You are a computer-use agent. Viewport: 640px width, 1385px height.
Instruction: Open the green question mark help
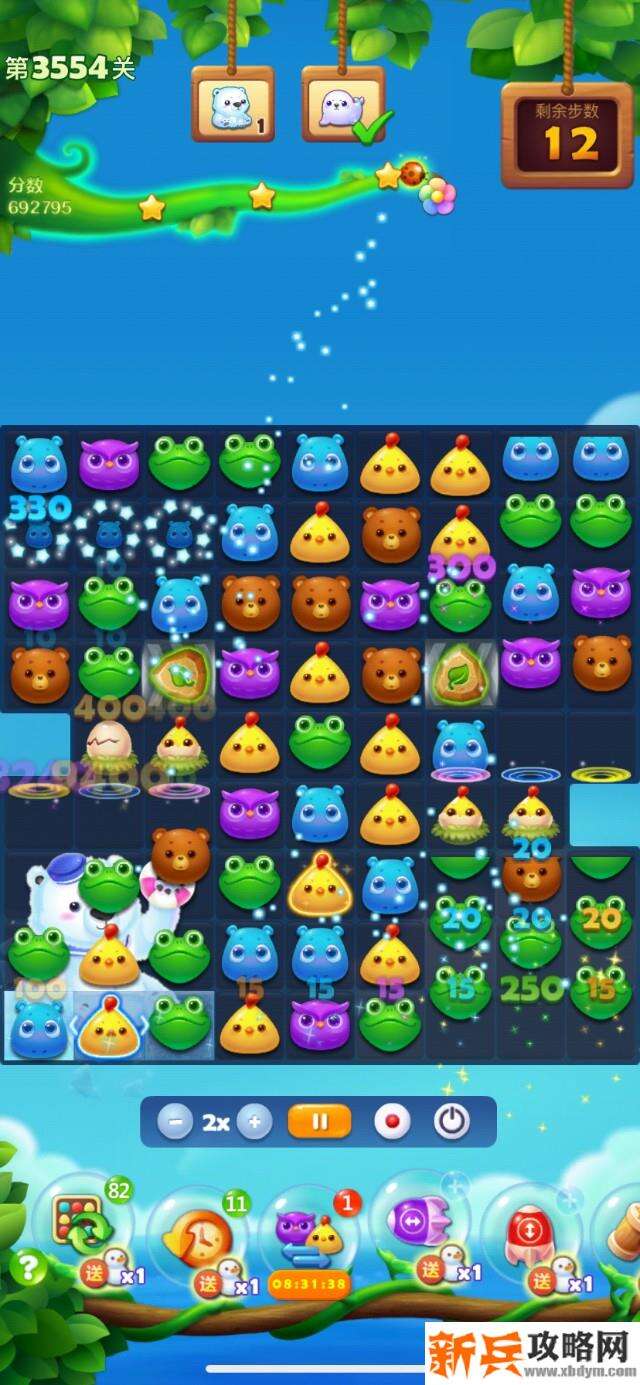point(27,1268)
